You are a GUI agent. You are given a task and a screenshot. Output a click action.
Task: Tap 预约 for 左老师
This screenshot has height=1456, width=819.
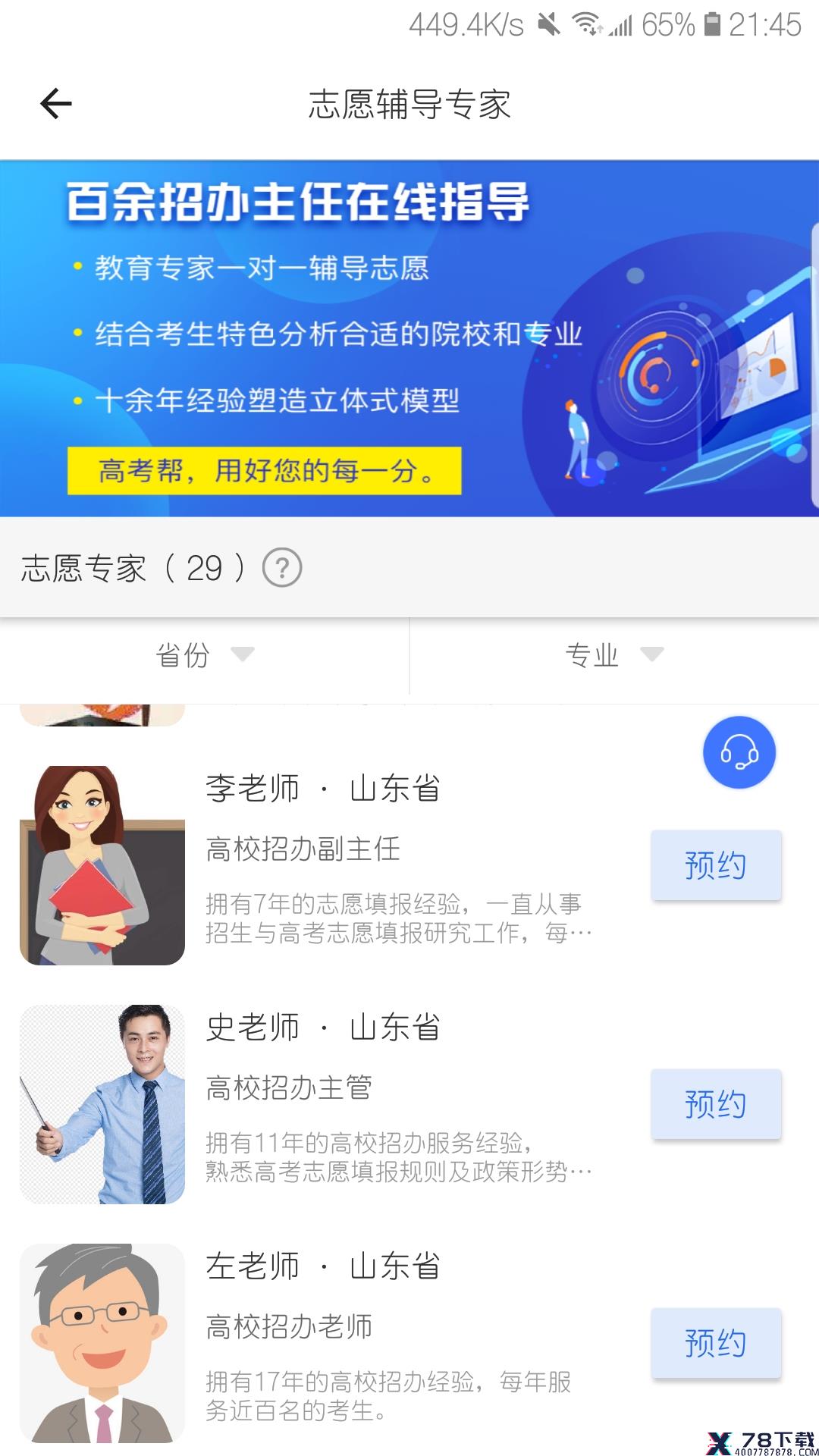click(x=716, y=1343)
